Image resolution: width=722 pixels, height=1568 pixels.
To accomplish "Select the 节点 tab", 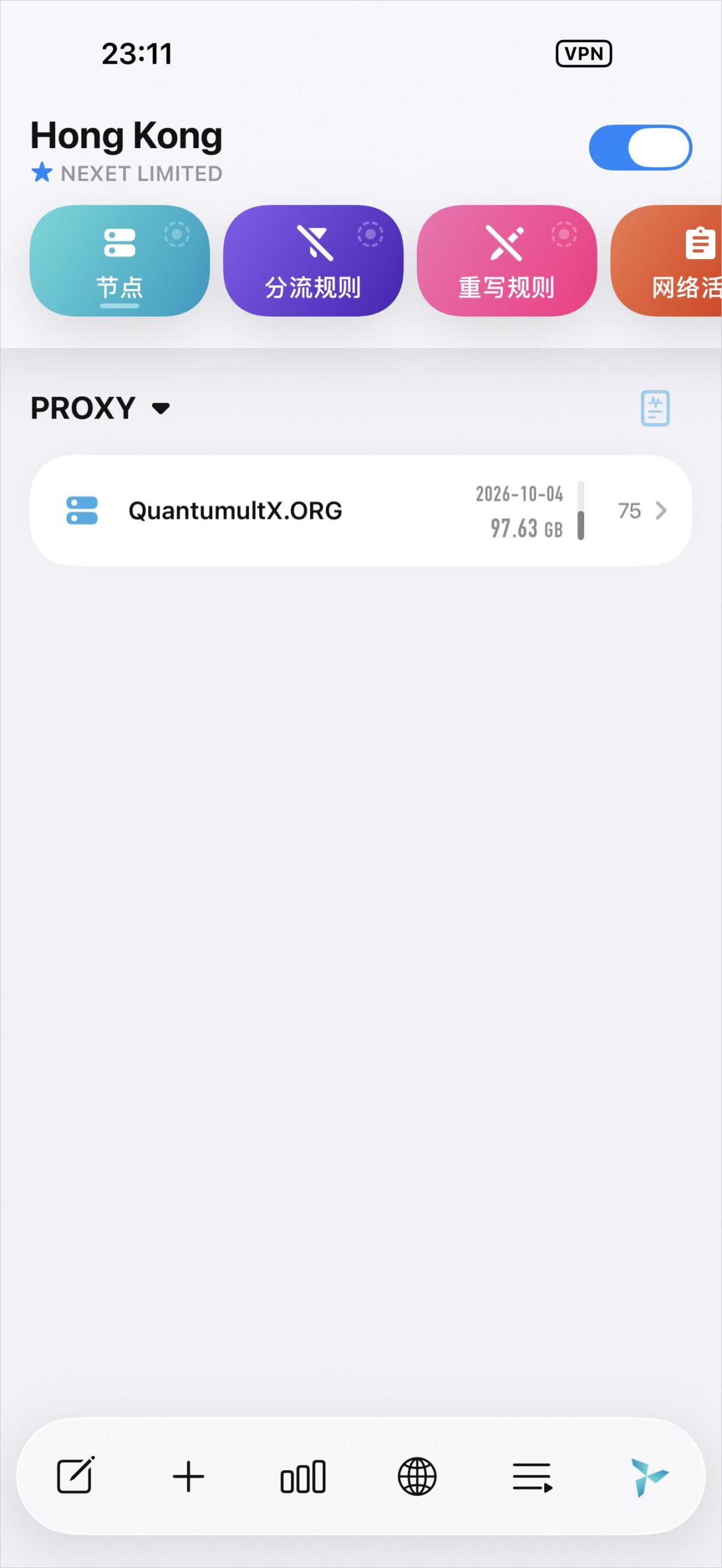I will click(120, 261).
